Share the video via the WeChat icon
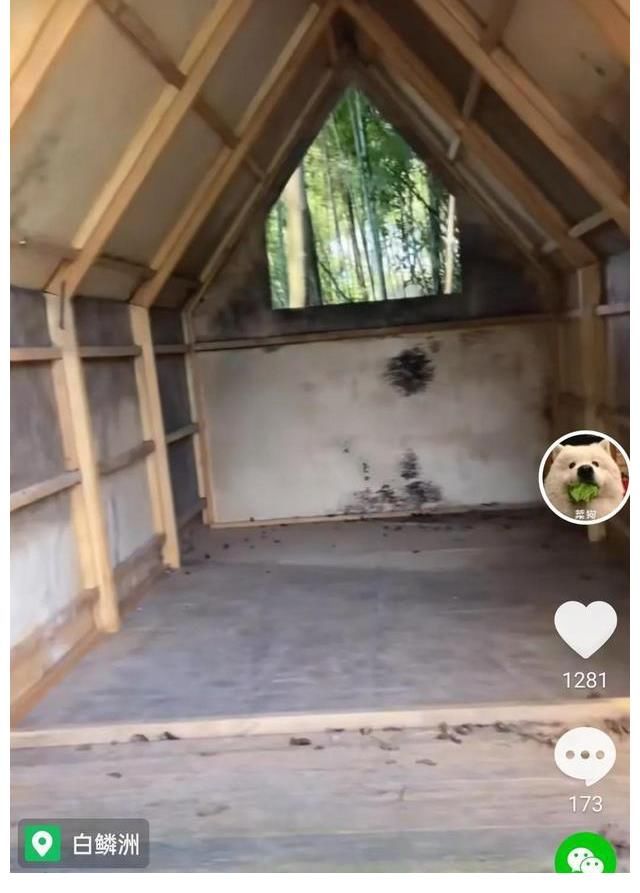 [586, 862]
